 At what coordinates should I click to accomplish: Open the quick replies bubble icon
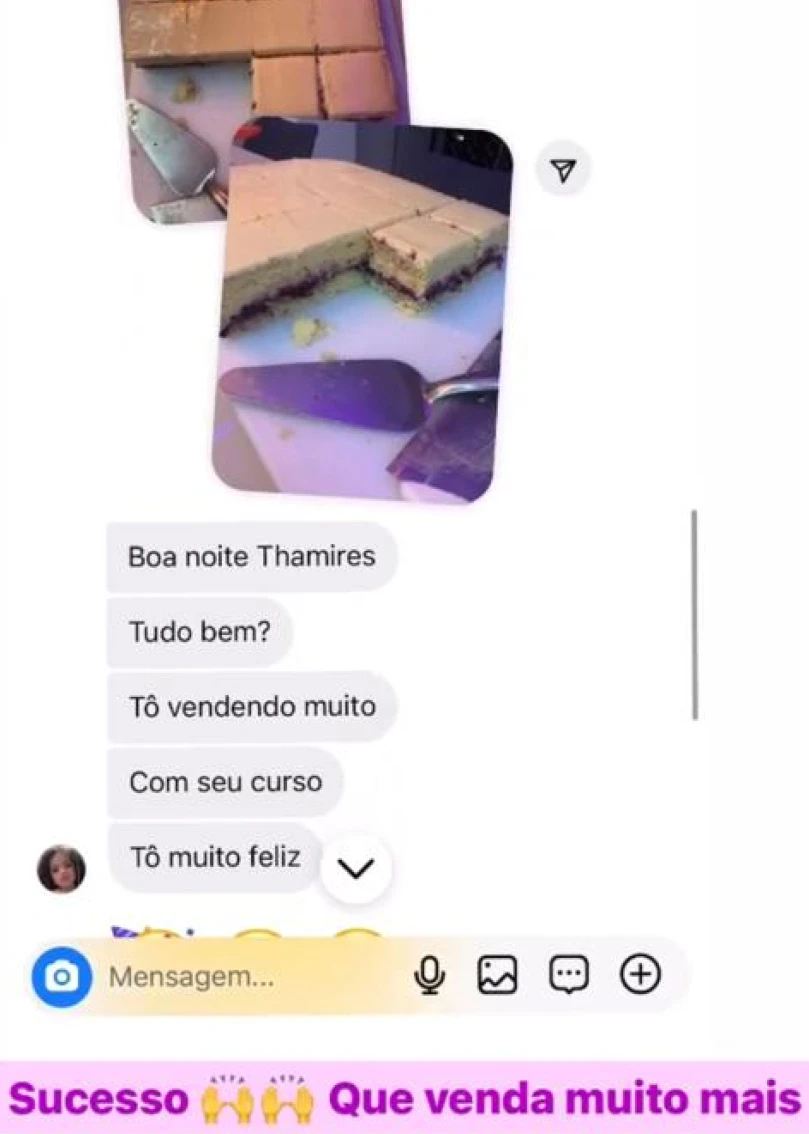pyautogui.click(x=569, y=974)
